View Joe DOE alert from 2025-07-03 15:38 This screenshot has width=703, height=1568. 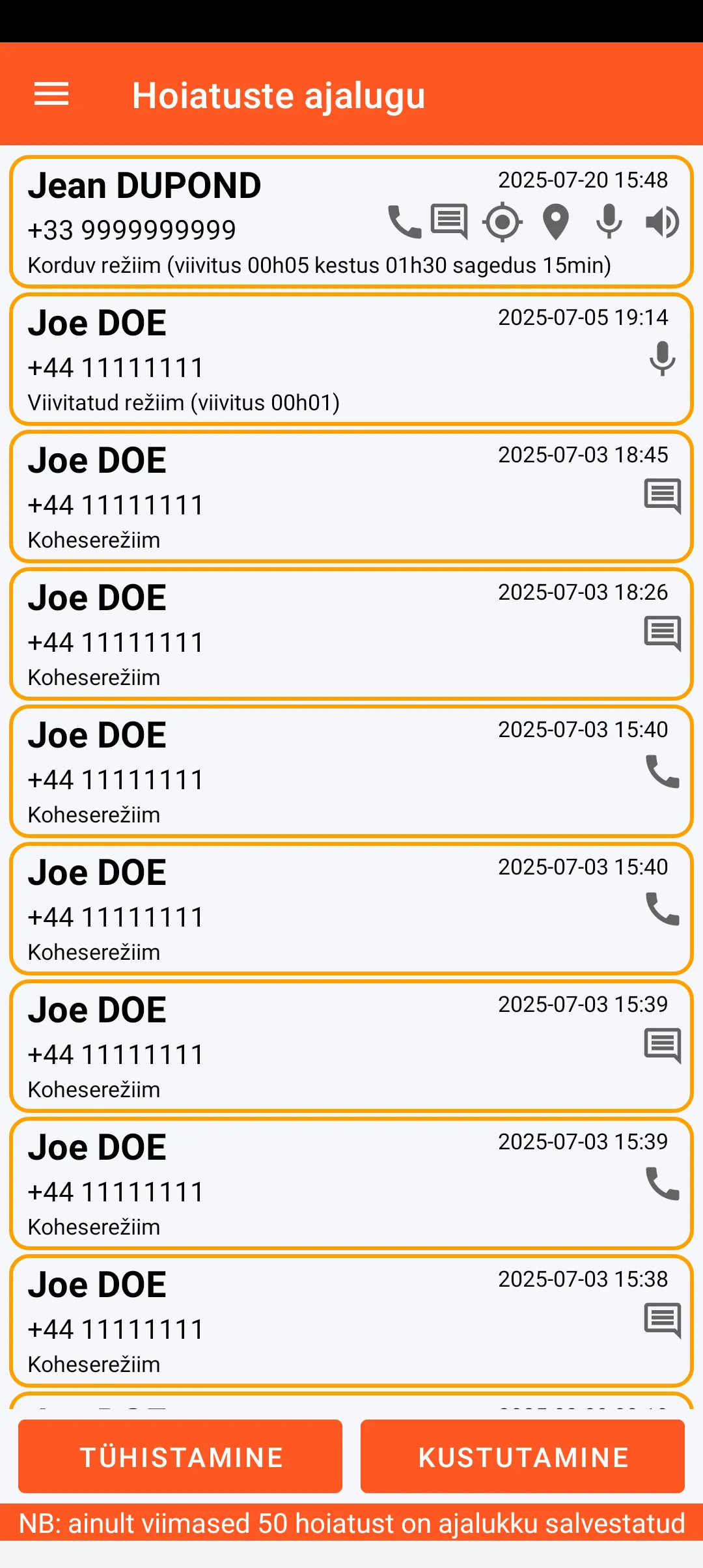[x=351, y=1321]
